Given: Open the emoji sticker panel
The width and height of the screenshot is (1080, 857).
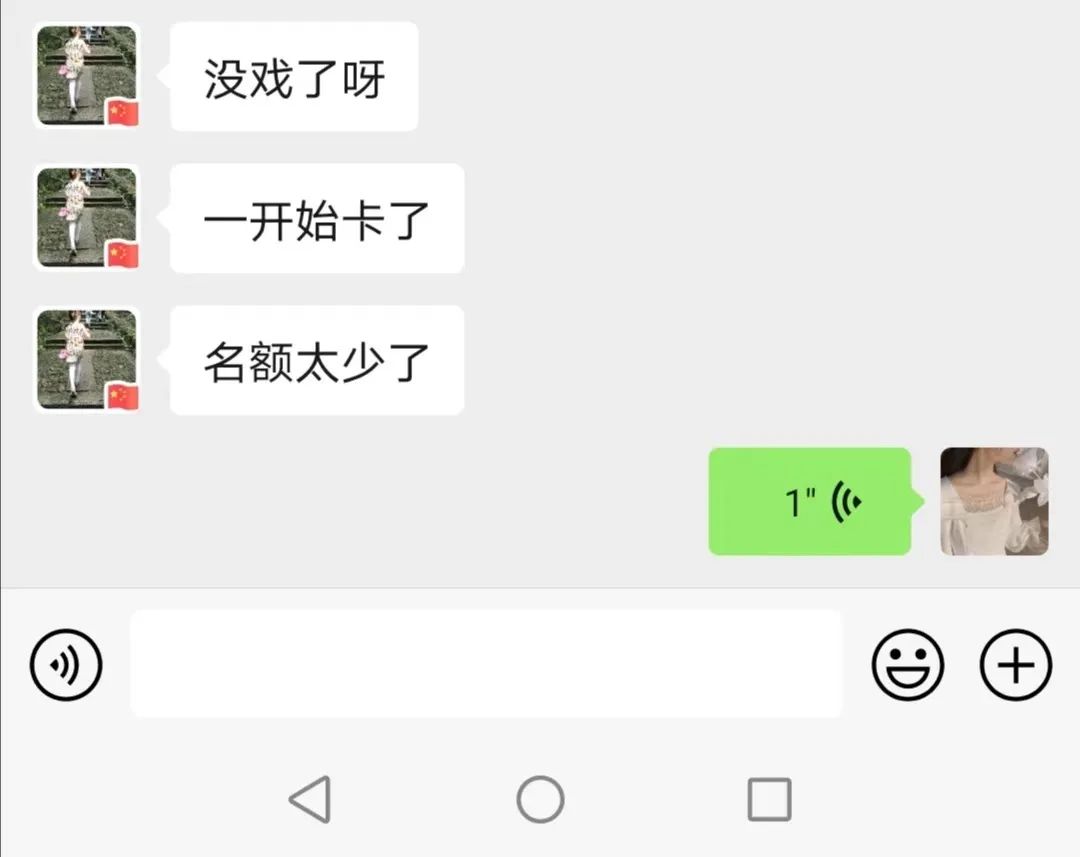Looking at the screenshot, I should 907,664.
